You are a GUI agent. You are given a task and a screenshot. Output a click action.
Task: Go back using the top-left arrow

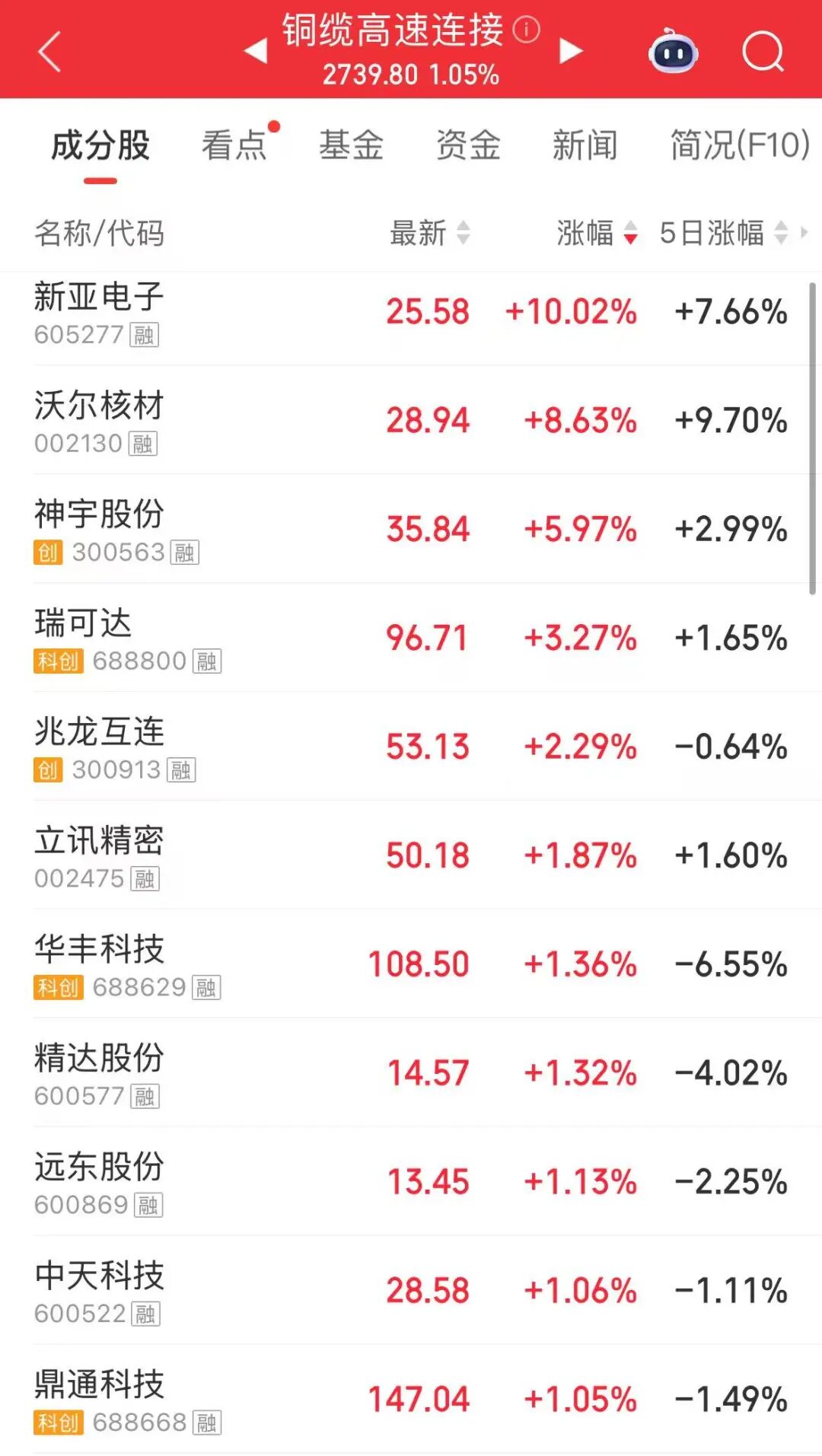[x=49, y=52]
